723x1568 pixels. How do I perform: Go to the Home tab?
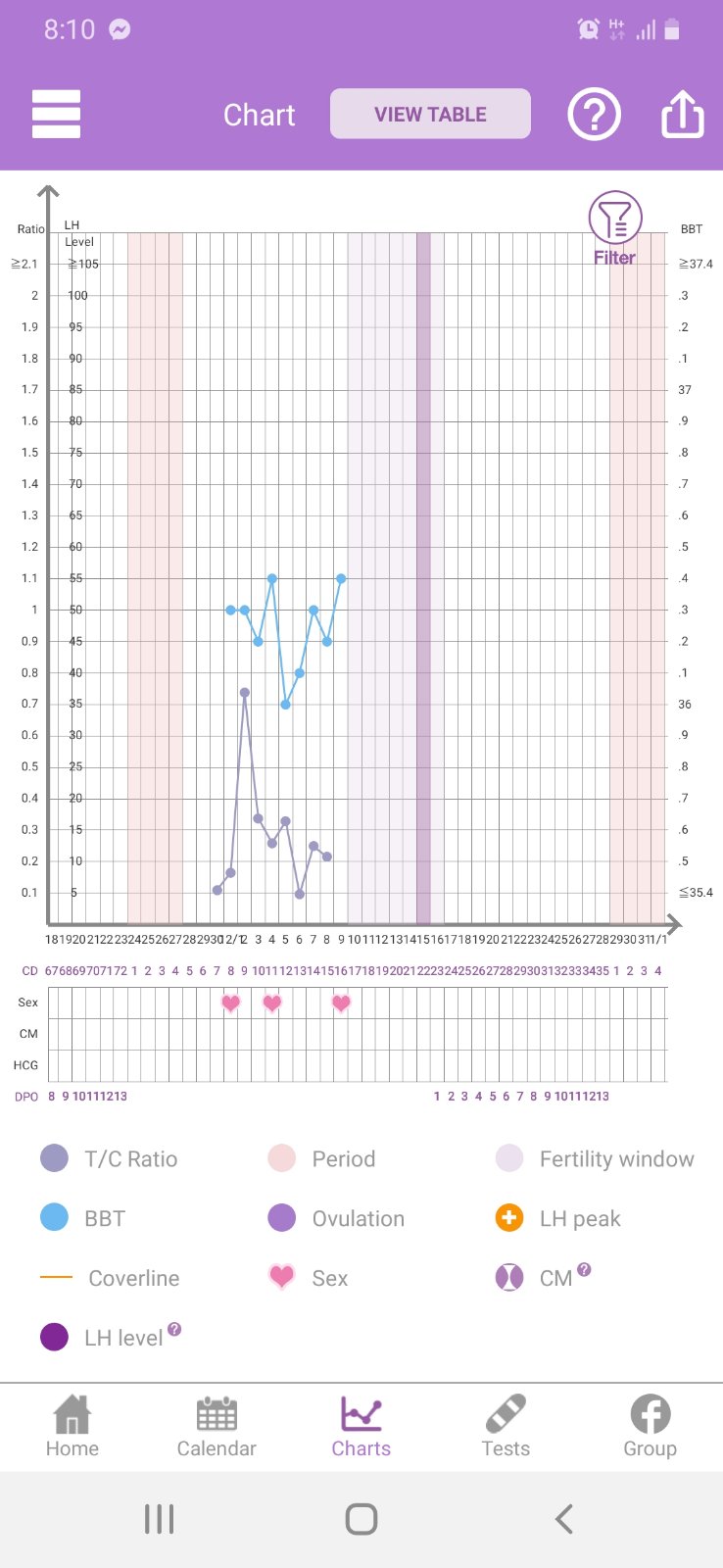(72, 1426)
